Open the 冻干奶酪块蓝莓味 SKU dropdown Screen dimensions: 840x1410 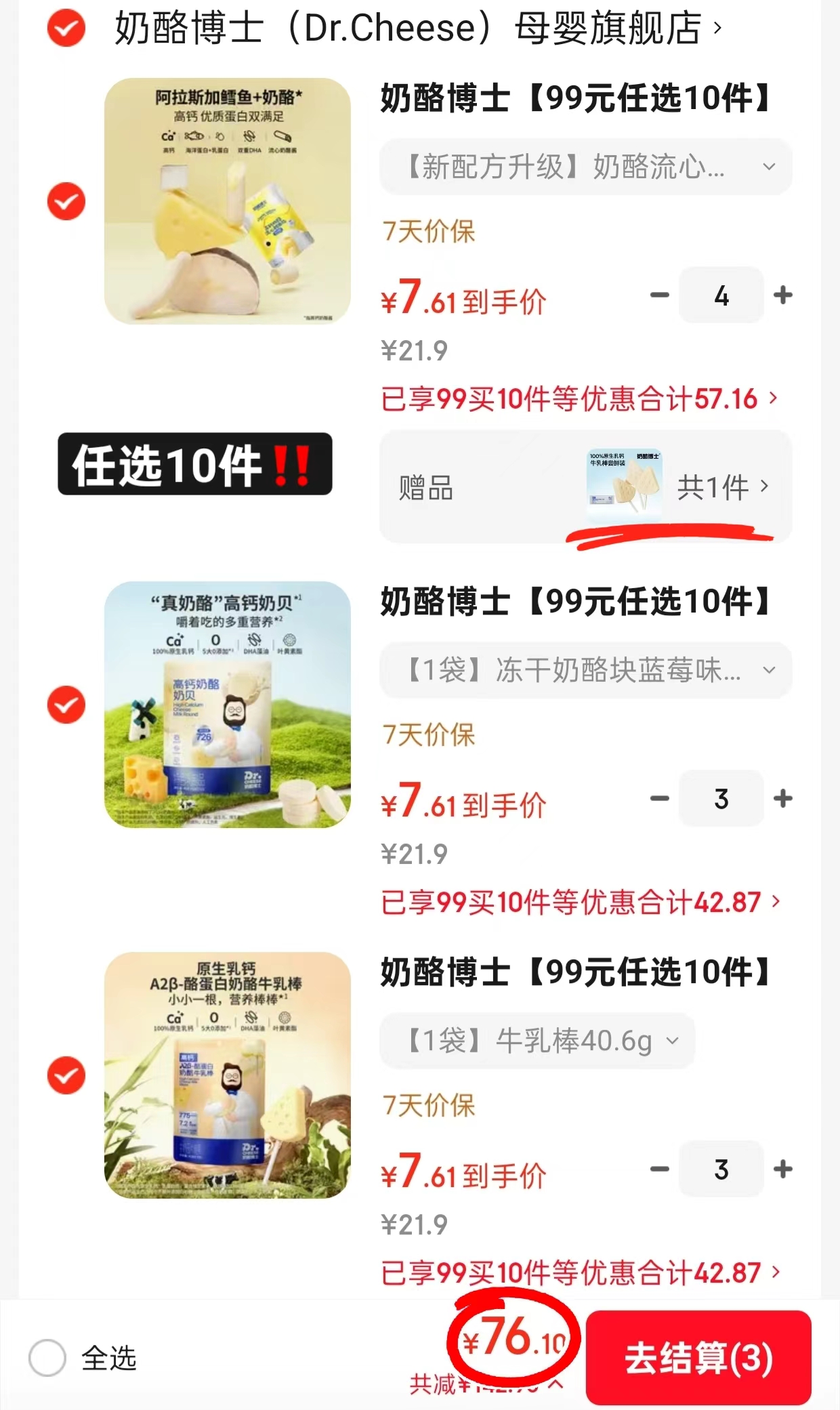586,670
